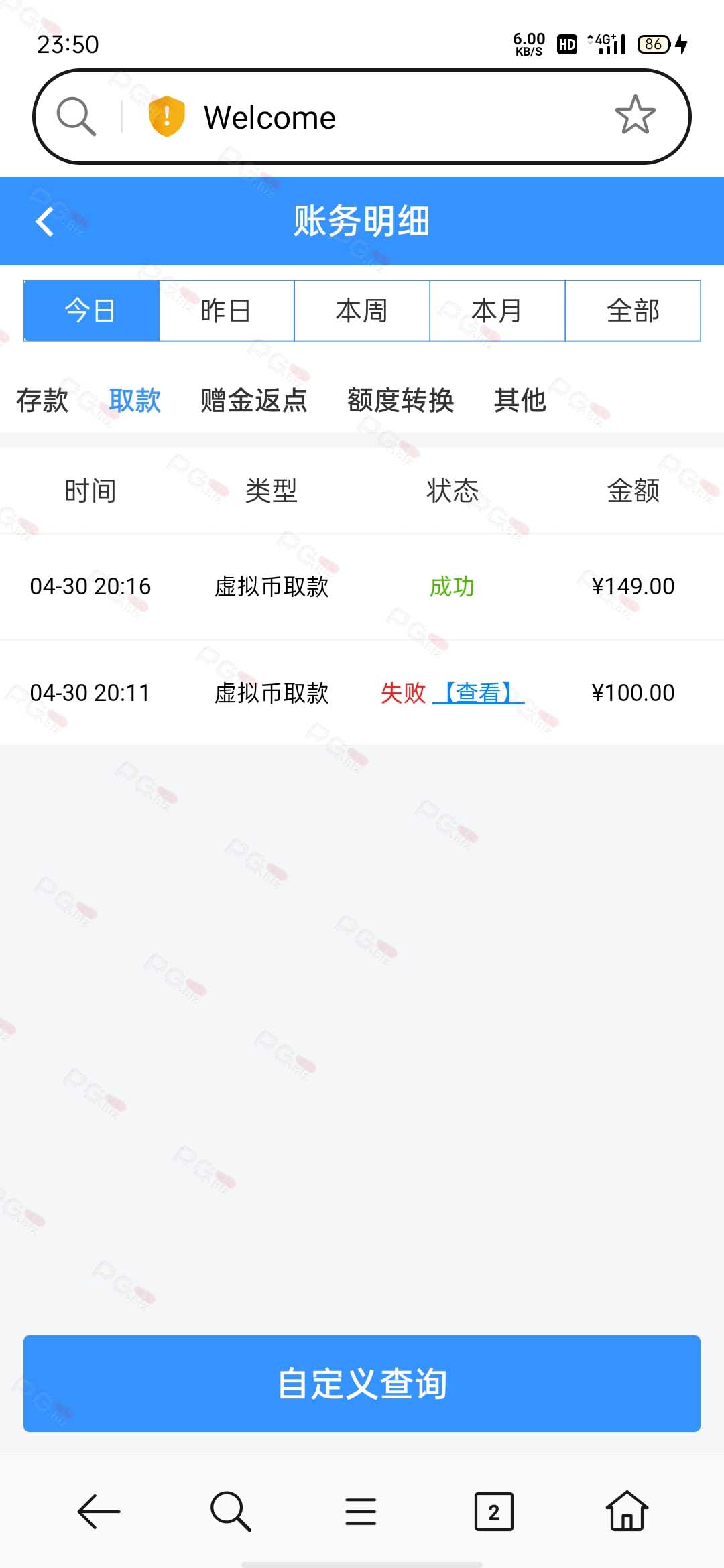The height and width of the screenshot is (1568, 724).
Task: Tap the 自定义查询 button
Action: [362, 1384]
